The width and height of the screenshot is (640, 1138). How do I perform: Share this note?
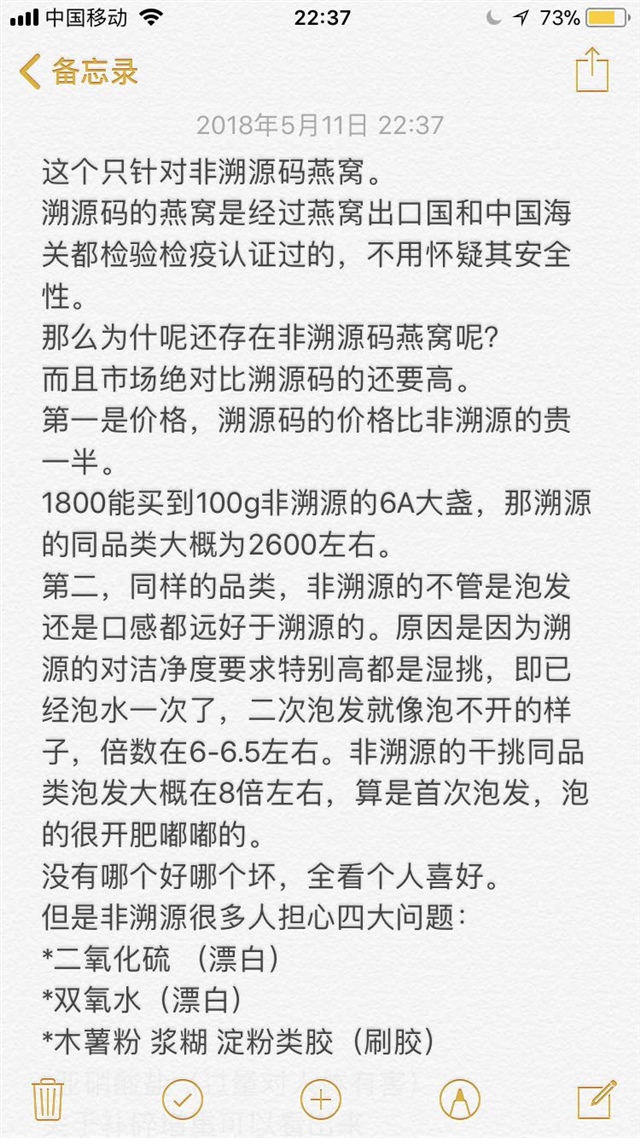point(591,70)
